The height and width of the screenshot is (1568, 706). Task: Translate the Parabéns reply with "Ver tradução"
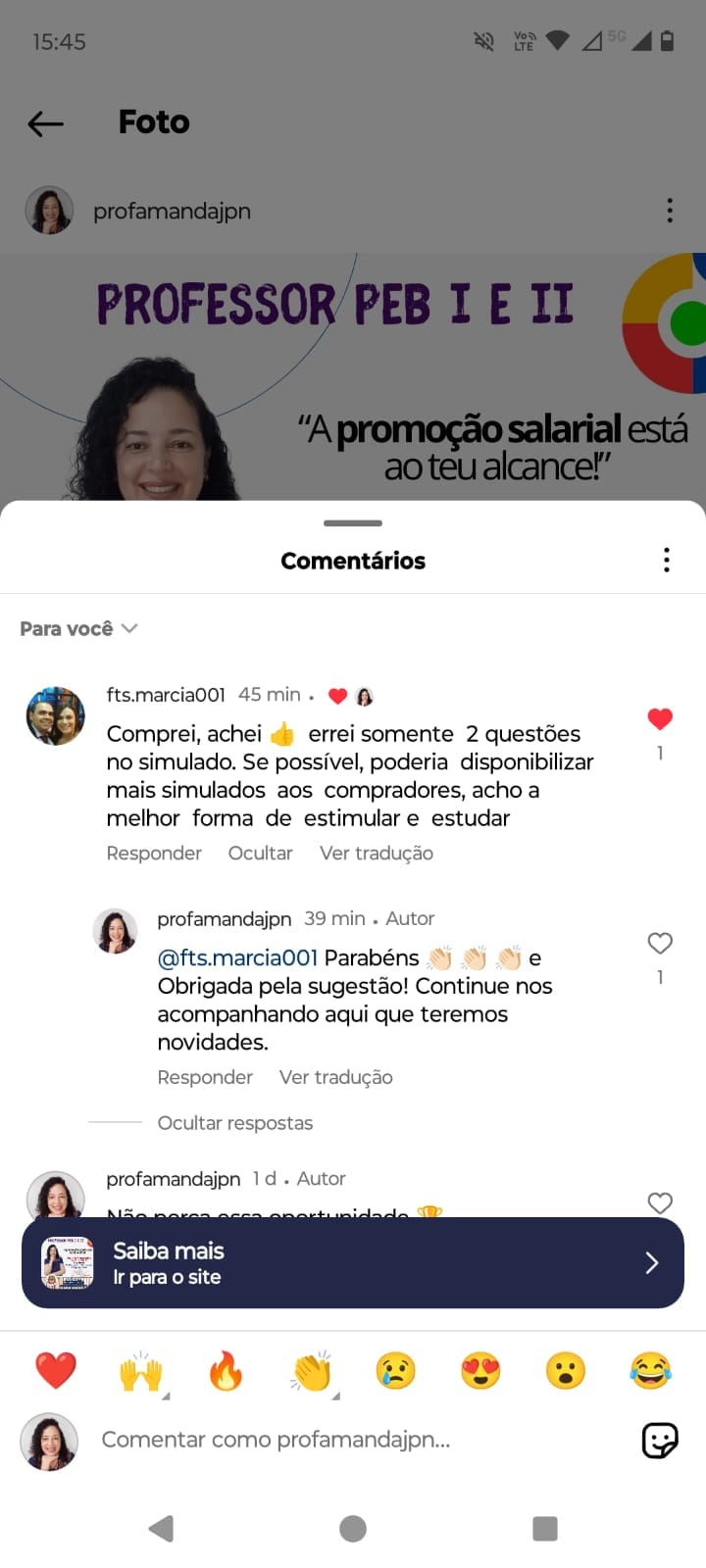pos(335,1077)
